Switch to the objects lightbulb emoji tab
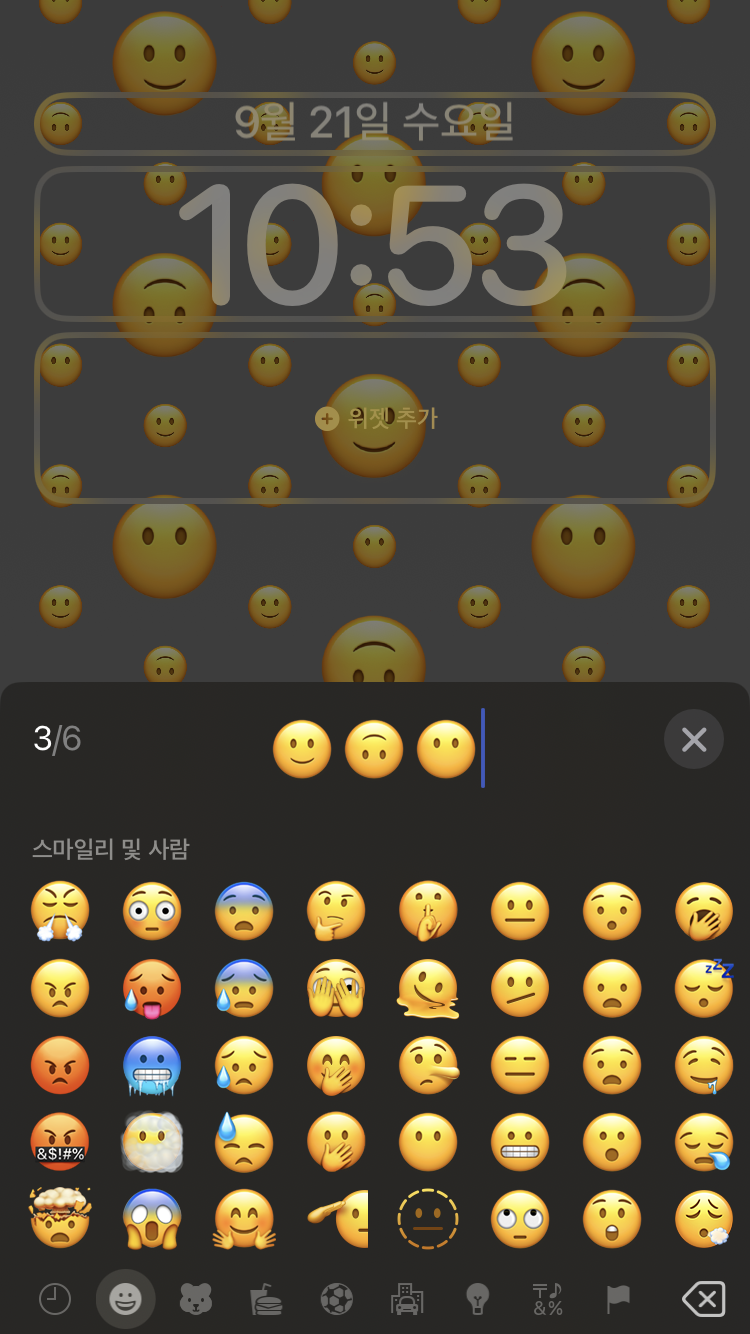 coord(478,1299)
